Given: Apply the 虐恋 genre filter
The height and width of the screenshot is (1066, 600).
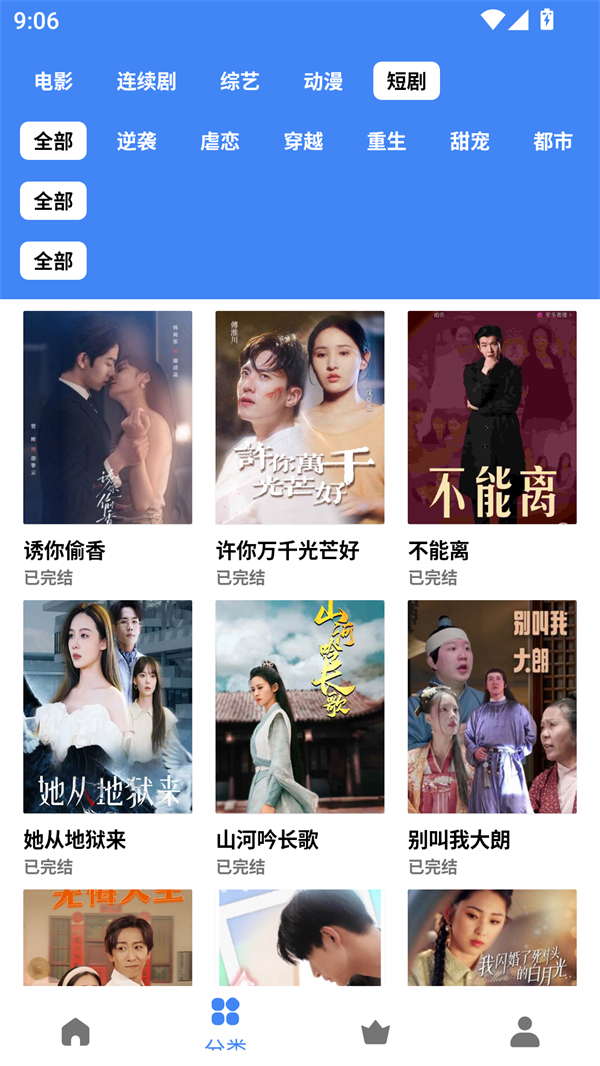Looking at the screenshot, I should click(x=219, y=141).
